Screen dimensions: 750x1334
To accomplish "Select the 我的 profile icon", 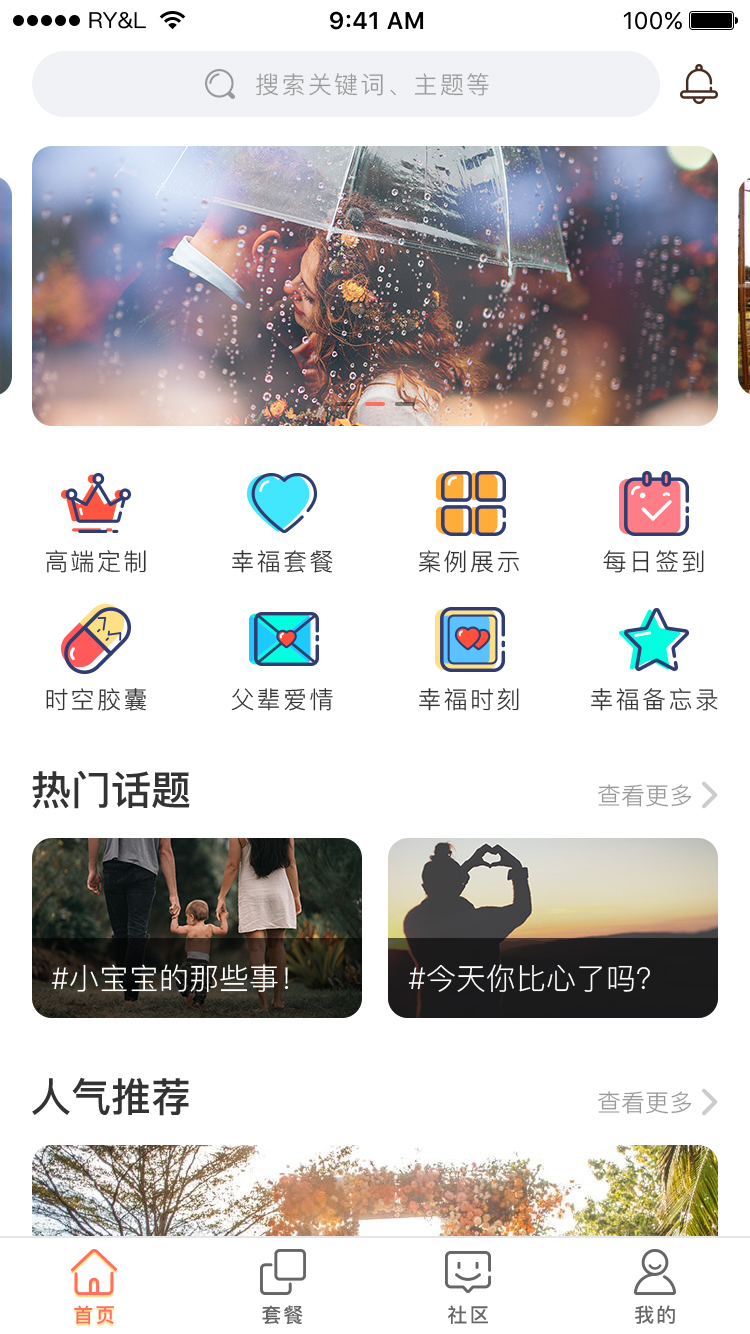I will pos(655,1271).
